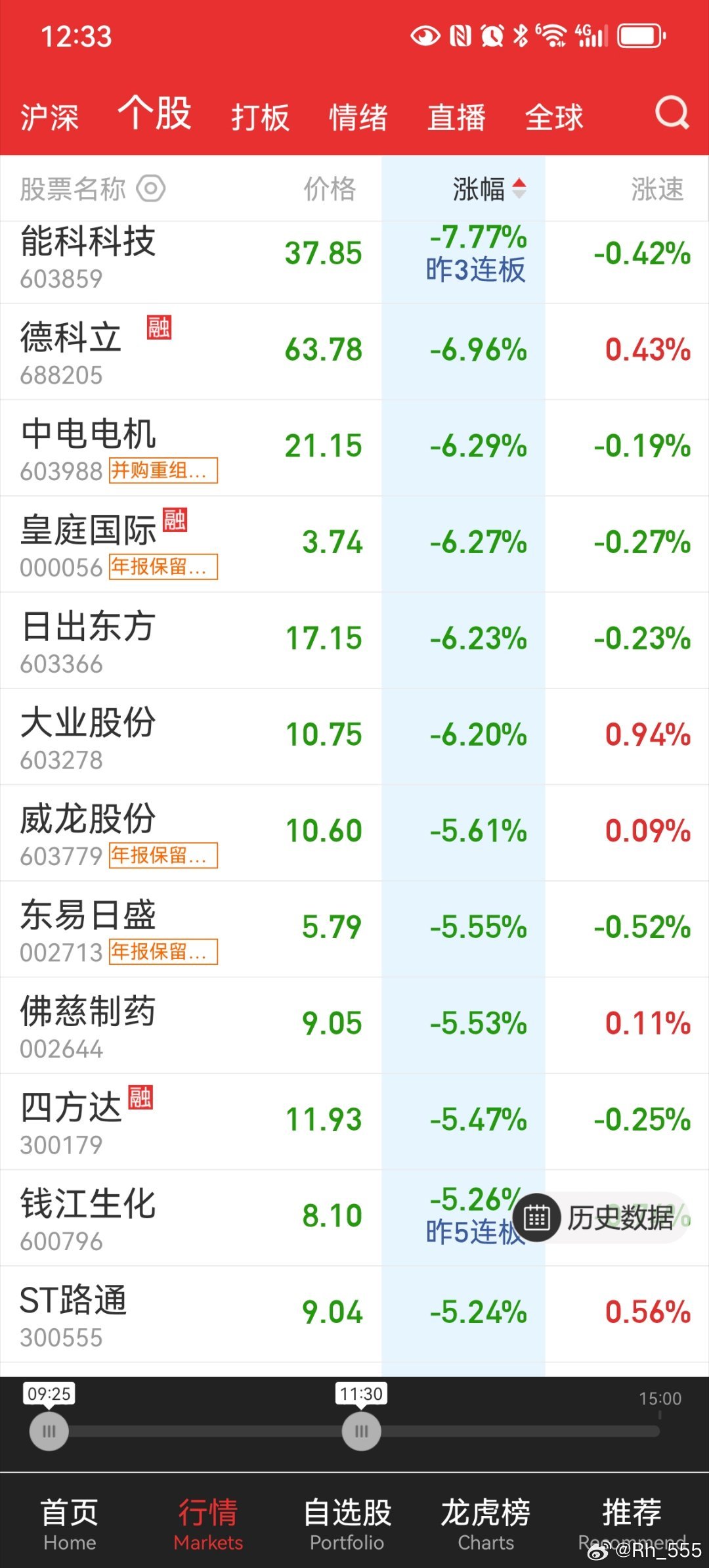Open the search magnifier icon
The height and width of the screenshot is (1568, 709).
[x=670, y=114]
